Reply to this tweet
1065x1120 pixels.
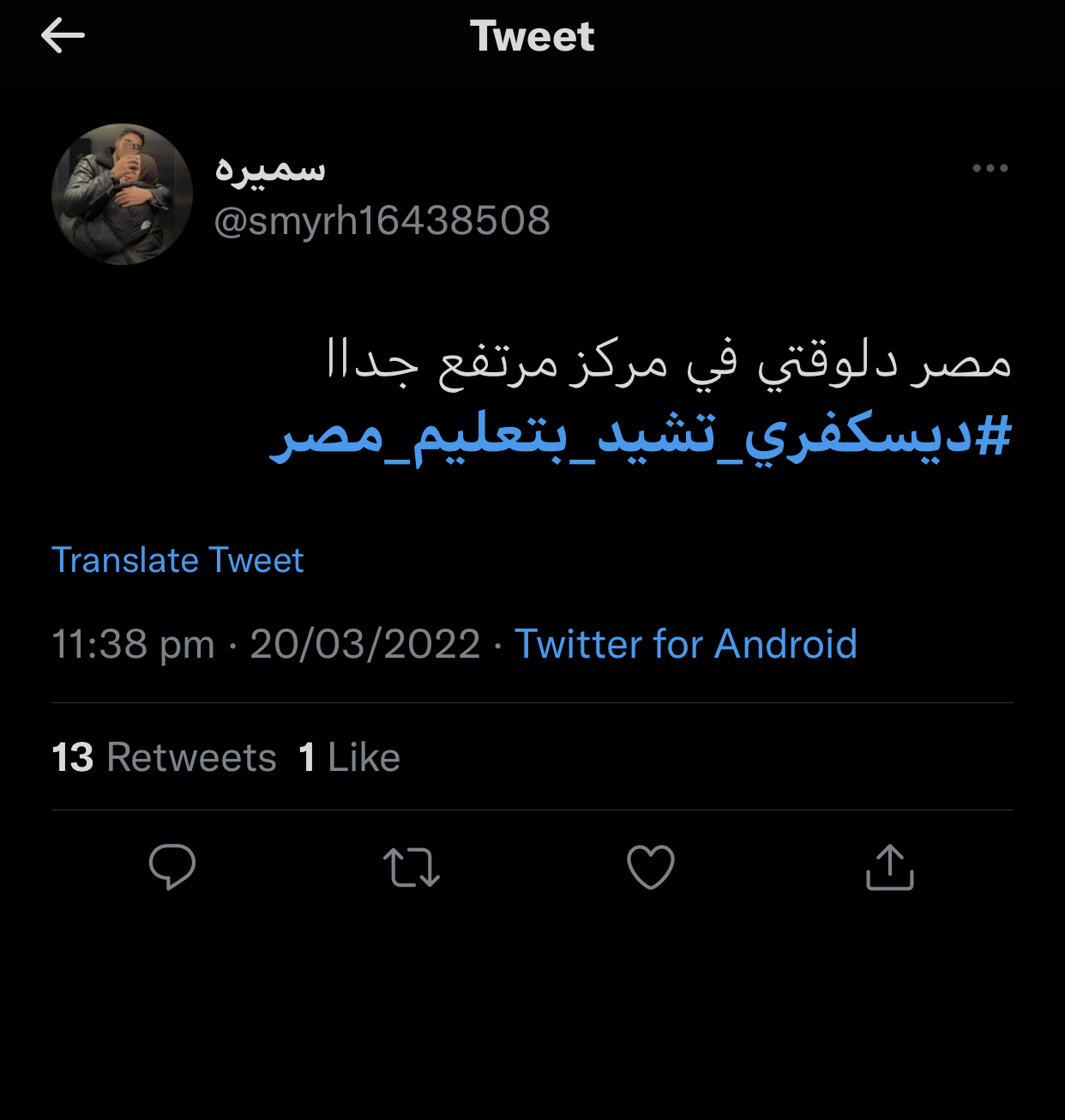tap(172, 867)
